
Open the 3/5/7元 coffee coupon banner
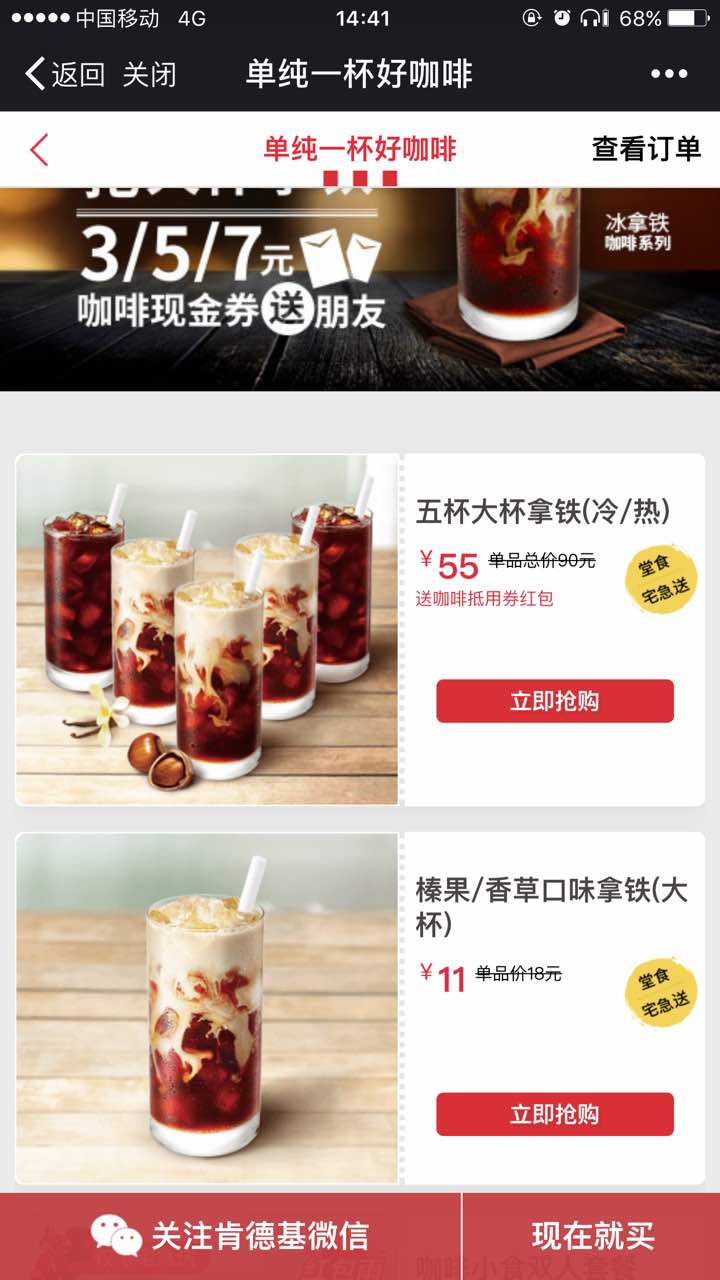(360, 288)
